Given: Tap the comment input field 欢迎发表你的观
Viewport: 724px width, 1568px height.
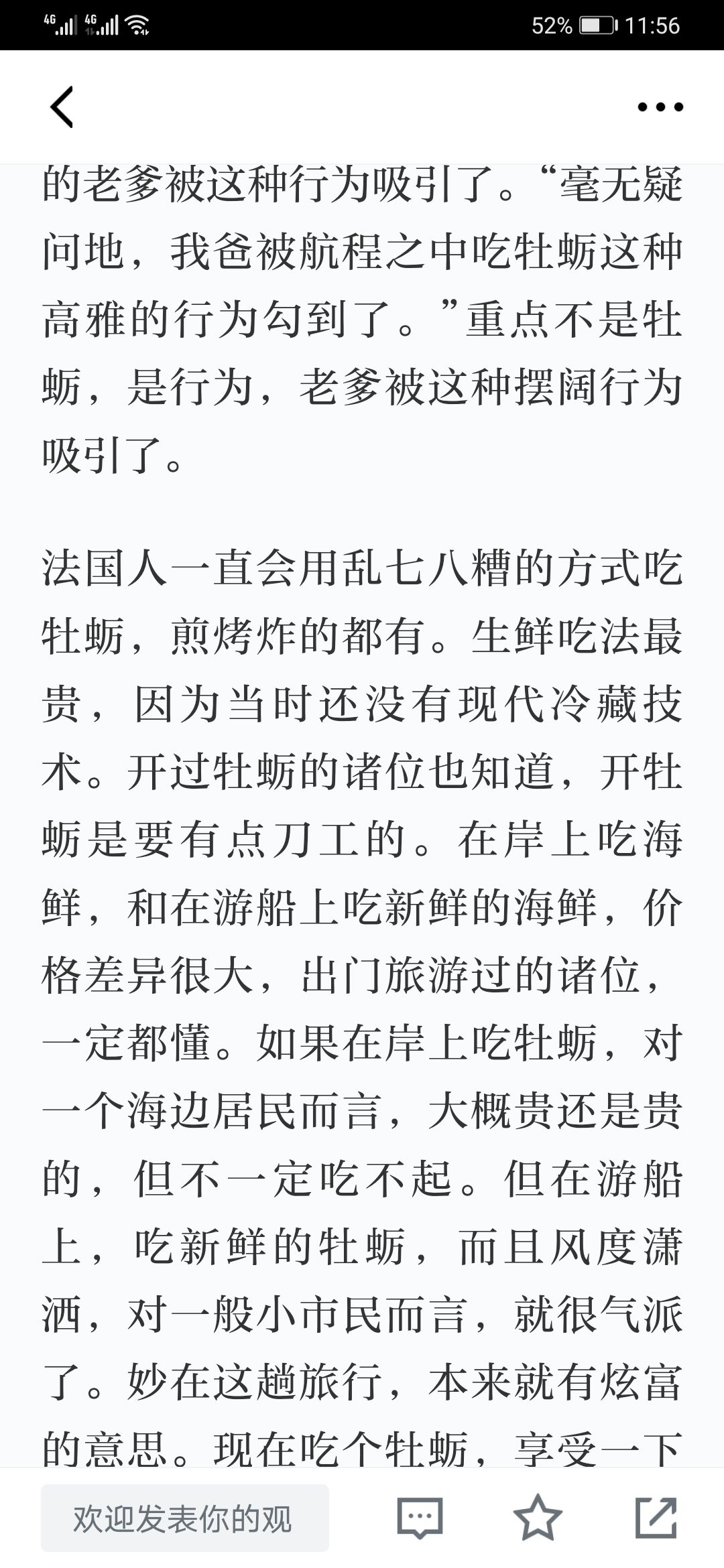Looking at the screenshot, I should [x=185, y=1518].
